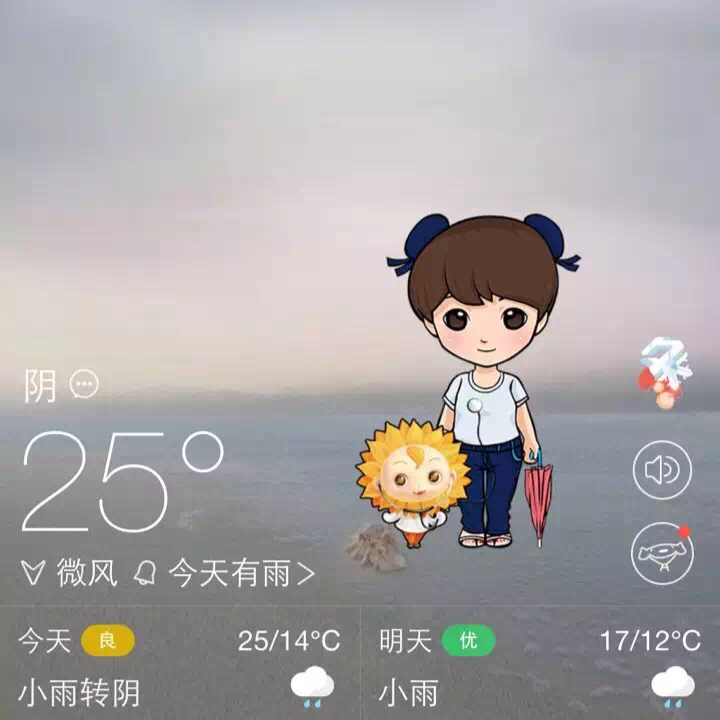
Task: Open today's forecast 小雨转阴 card
Action: point(178,664)
